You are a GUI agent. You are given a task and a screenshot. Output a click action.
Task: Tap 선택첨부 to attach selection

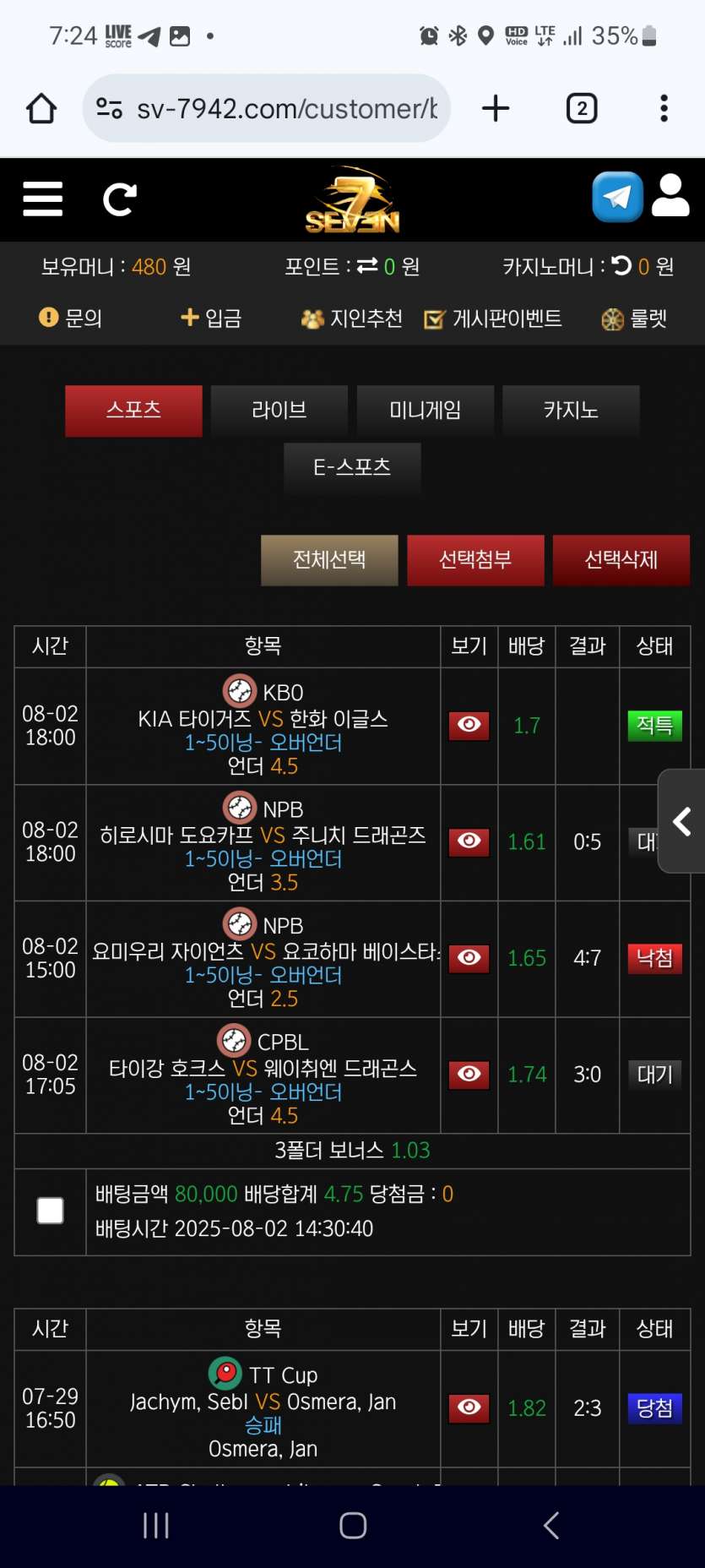(x=475, y=560)
